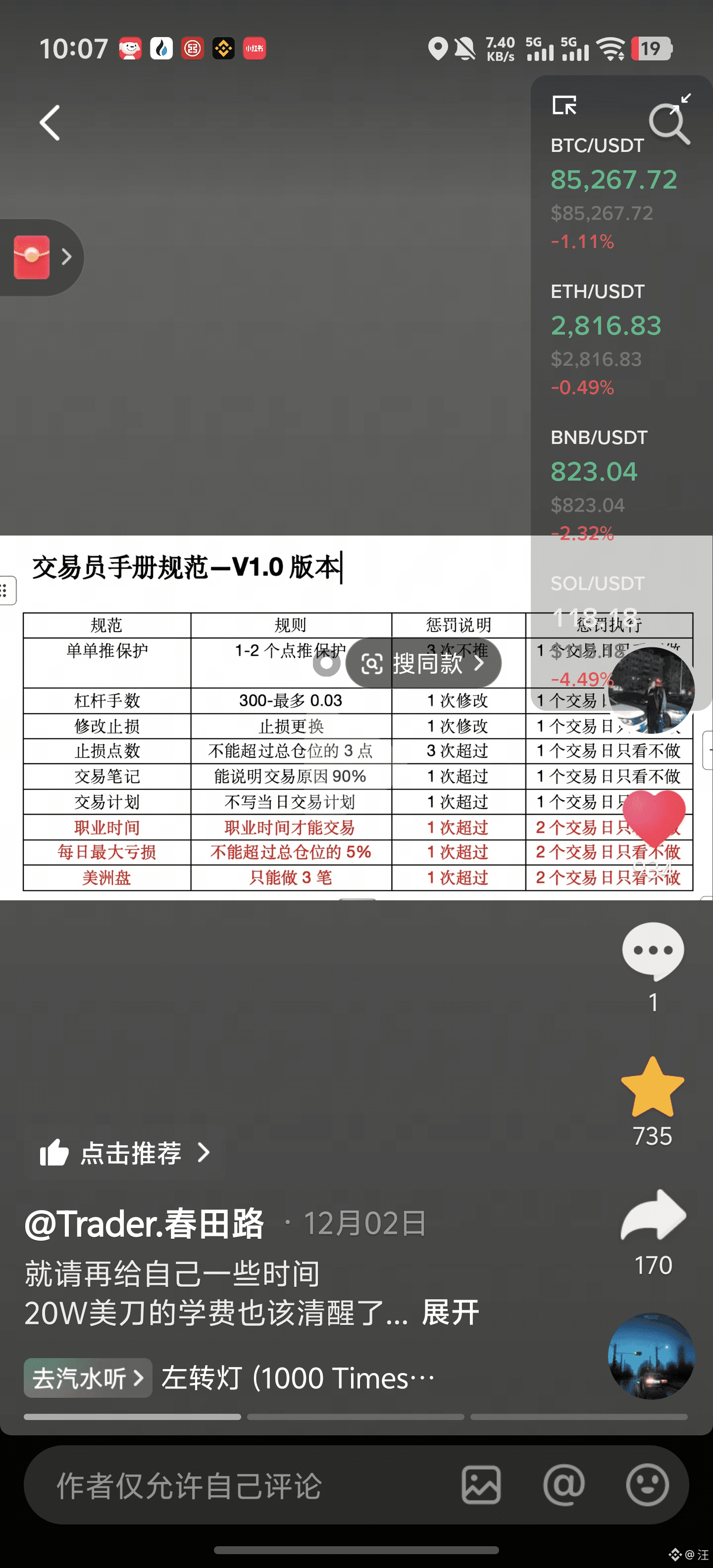Add the post to favorites with star

point(652,1088)
